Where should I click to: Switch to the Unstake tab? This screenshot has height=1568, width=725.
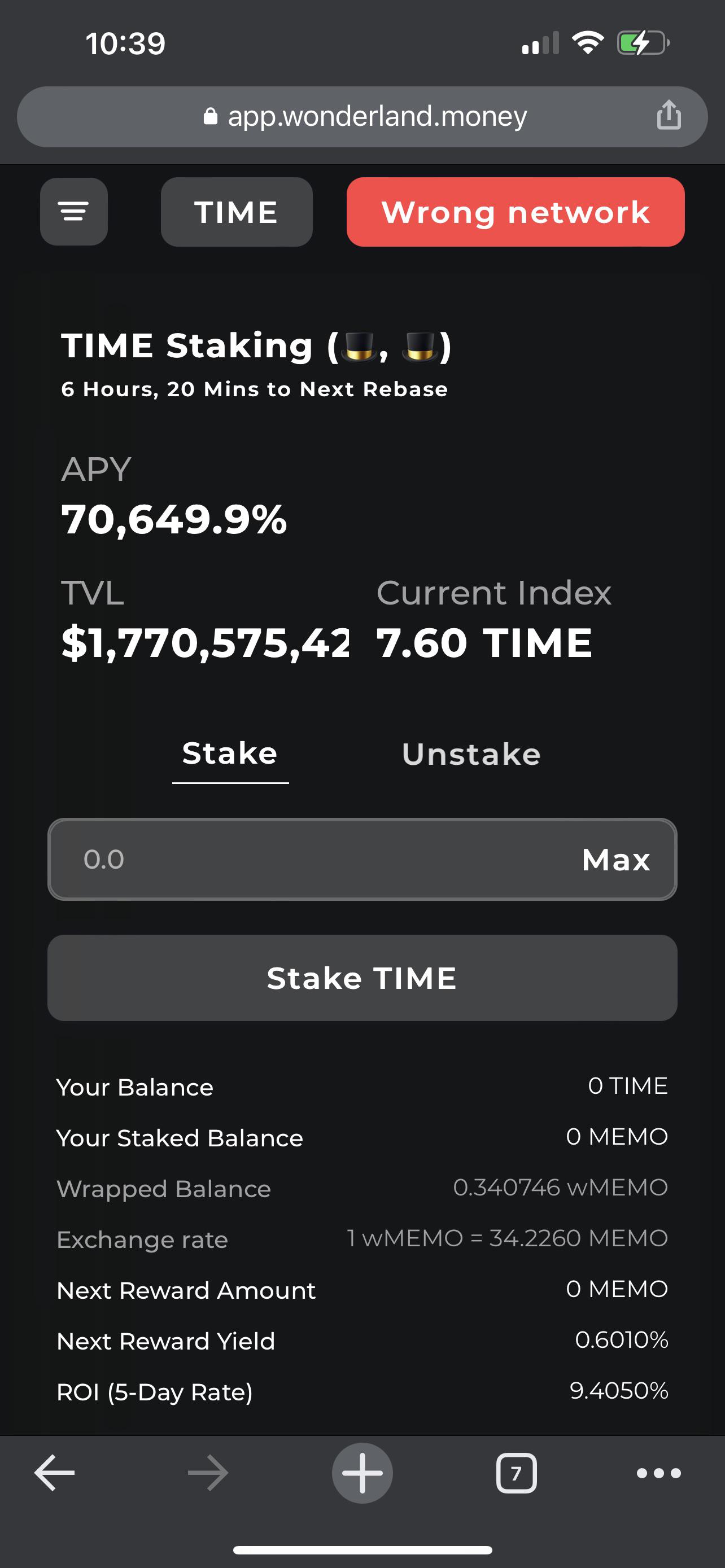point(471,754)
